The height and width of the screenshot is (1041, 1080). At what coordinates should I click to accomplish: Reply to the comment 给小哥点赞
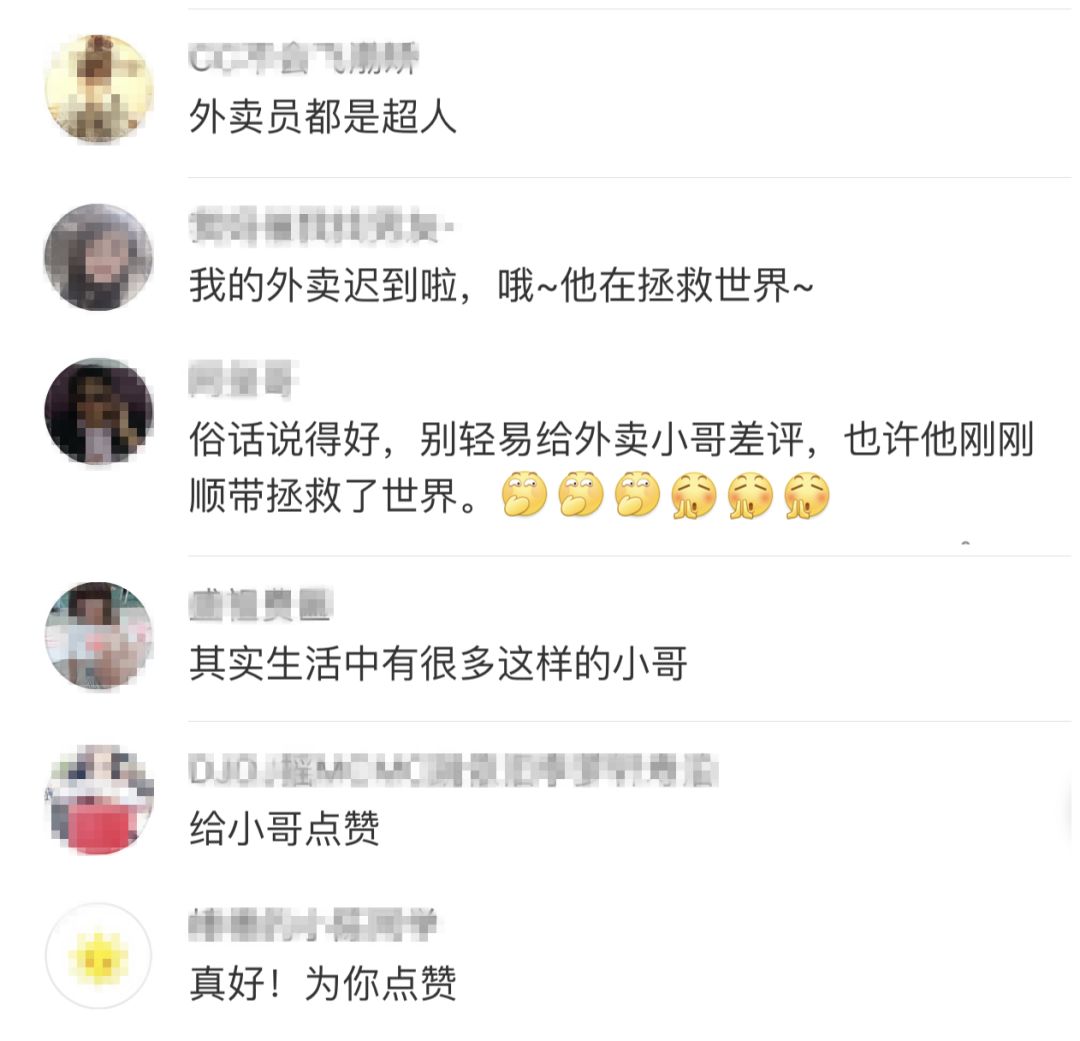(x=285, y=828)
